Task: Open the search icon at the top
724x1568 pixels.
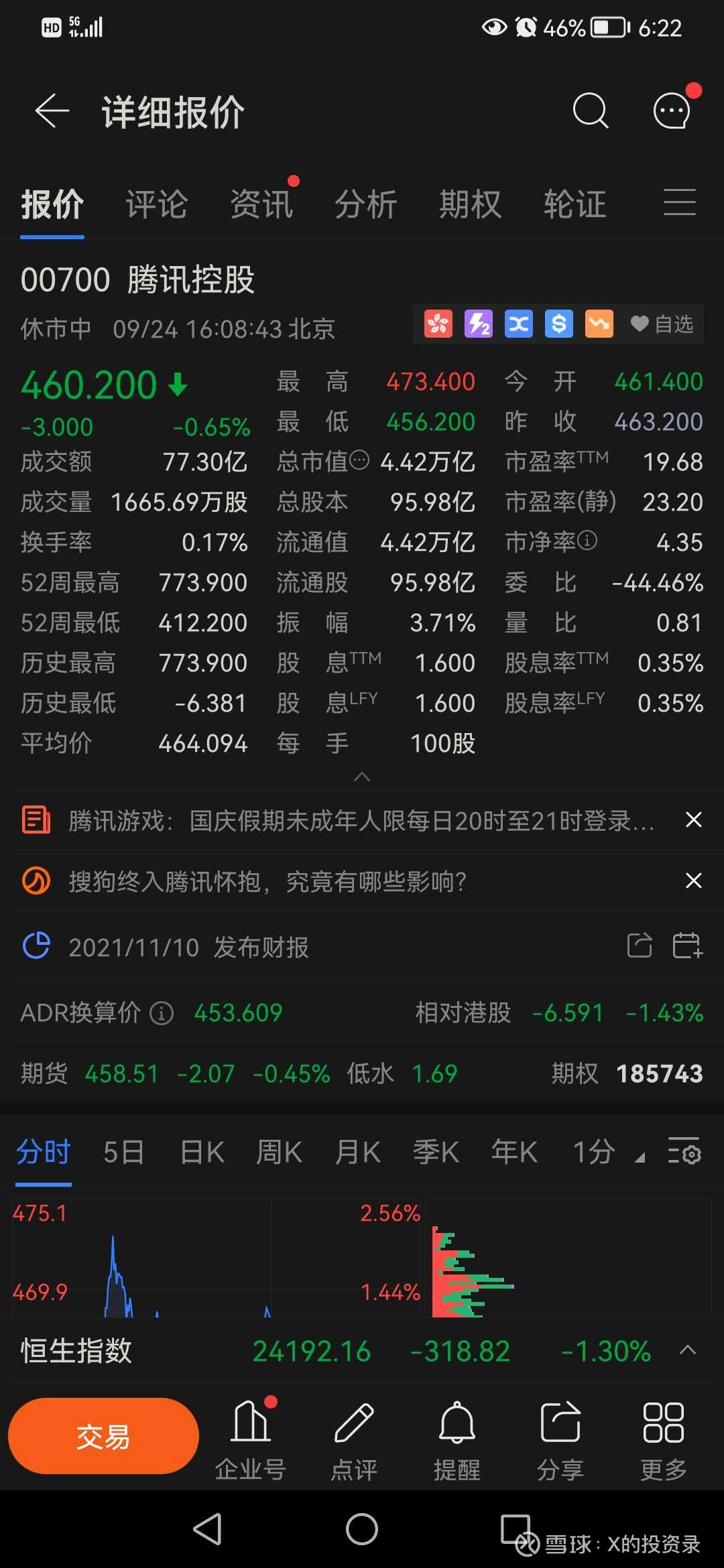Action: click(591, 110)
